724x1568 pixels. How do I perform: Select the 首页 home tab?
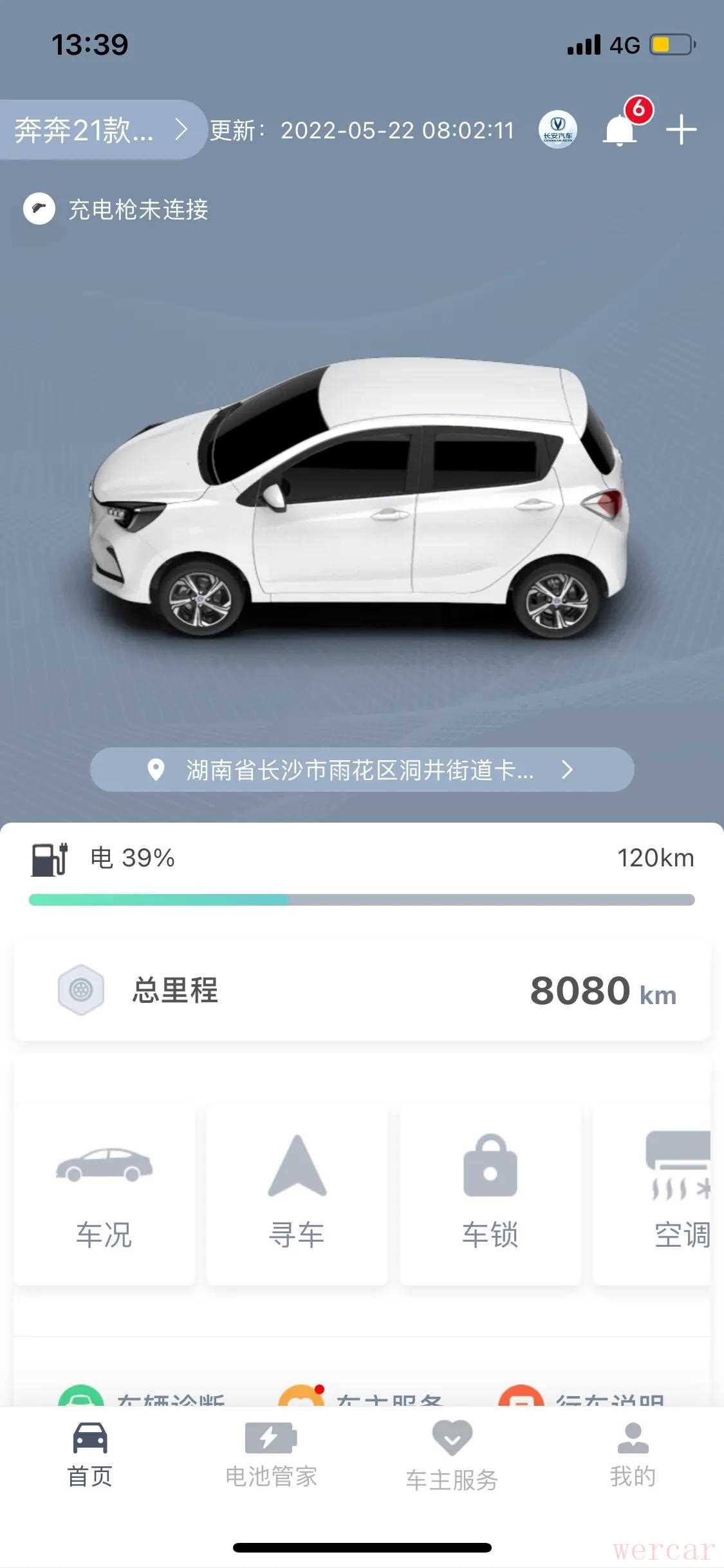coord(90,1456)
